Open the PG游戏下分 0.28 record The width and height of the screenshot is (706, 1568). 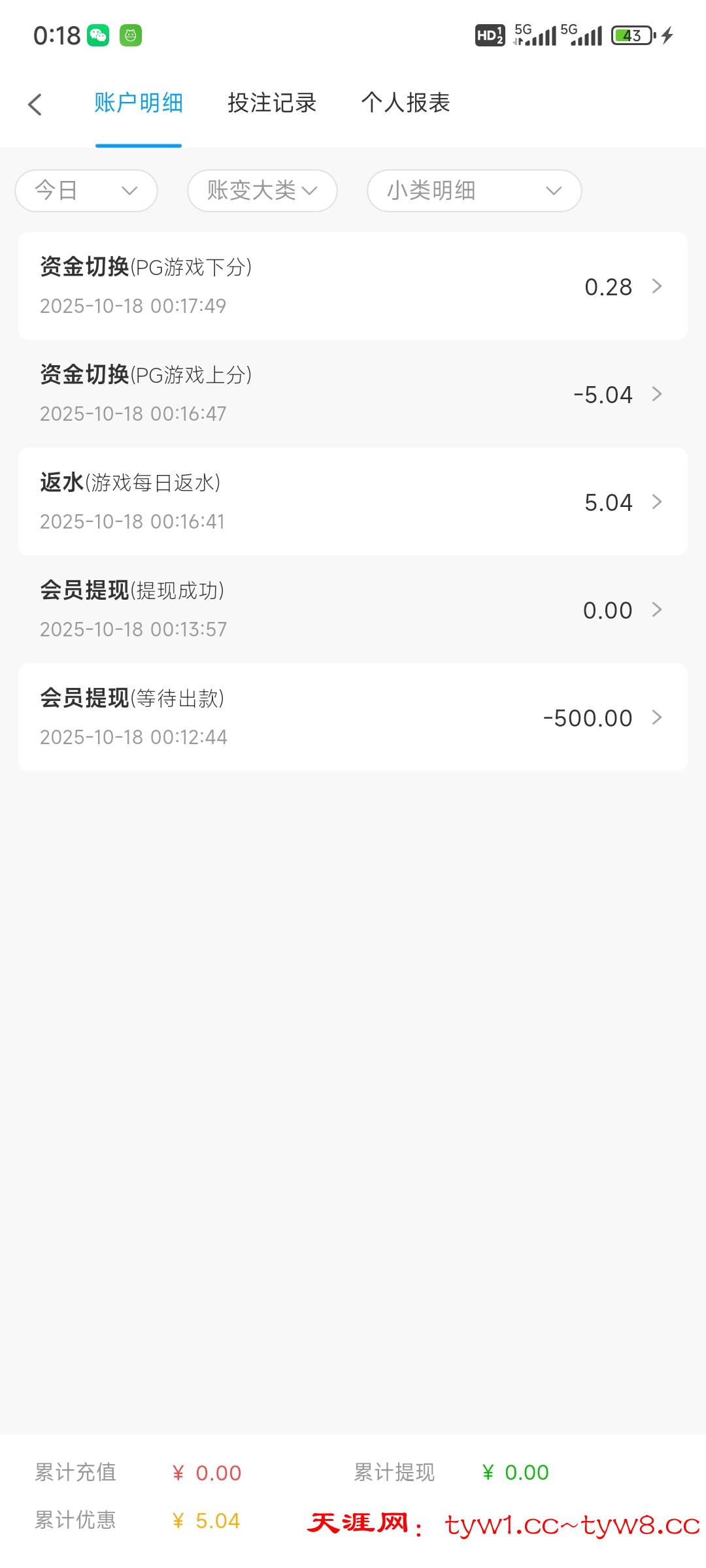tap(353, 286)
